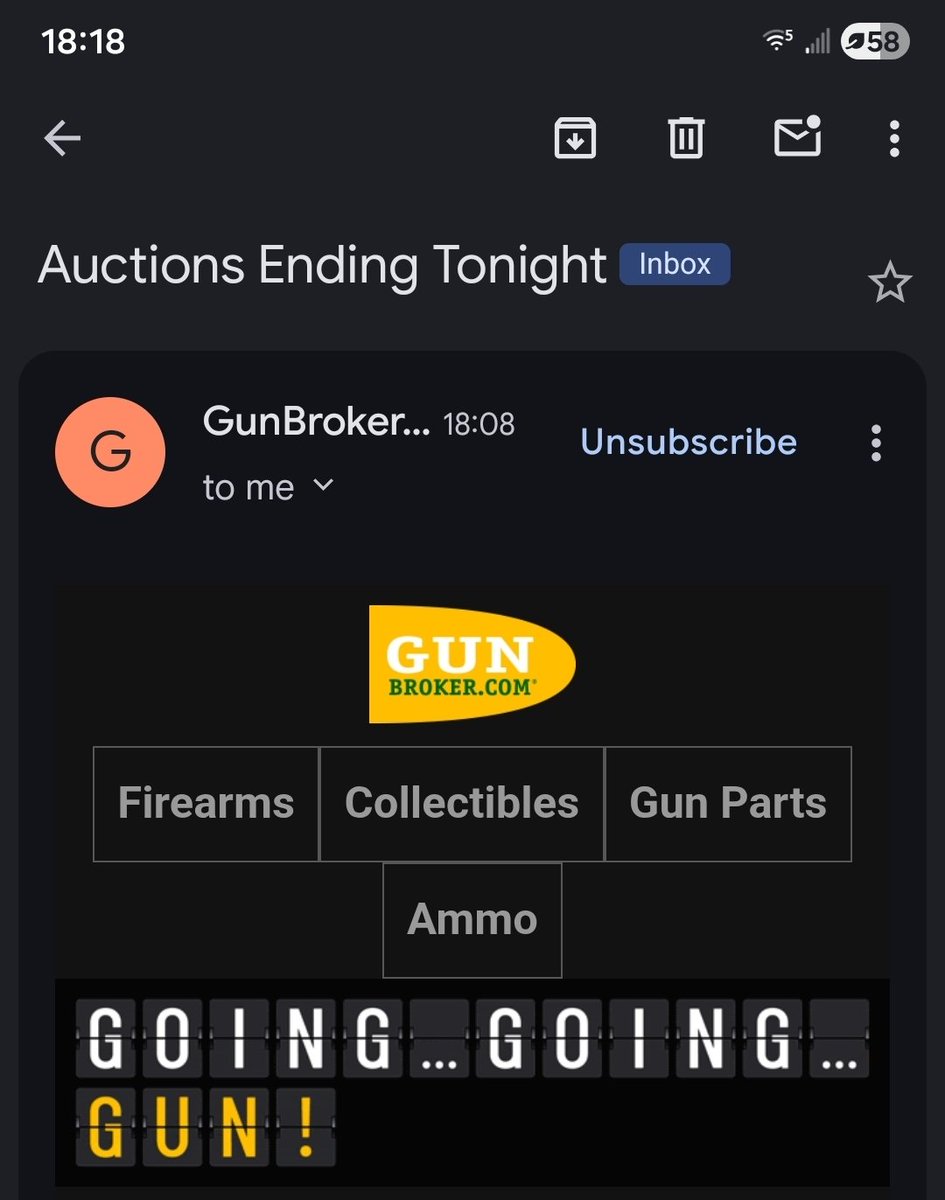Expand the "to me" recipient details
This screenshot has width=945, height=1200.
(x=322, y=486)
